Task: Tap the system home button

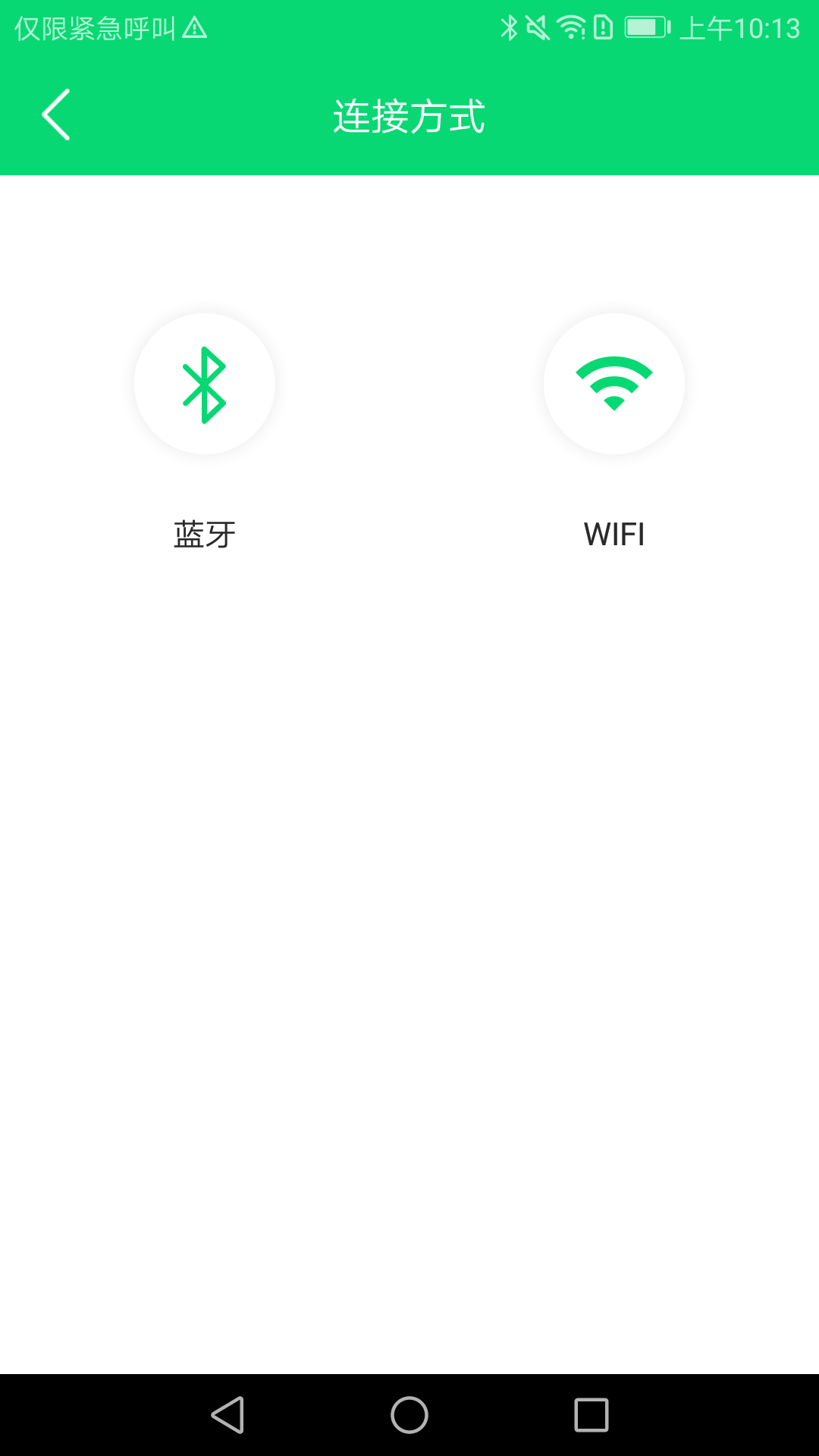Action: tap(409, 1415)
